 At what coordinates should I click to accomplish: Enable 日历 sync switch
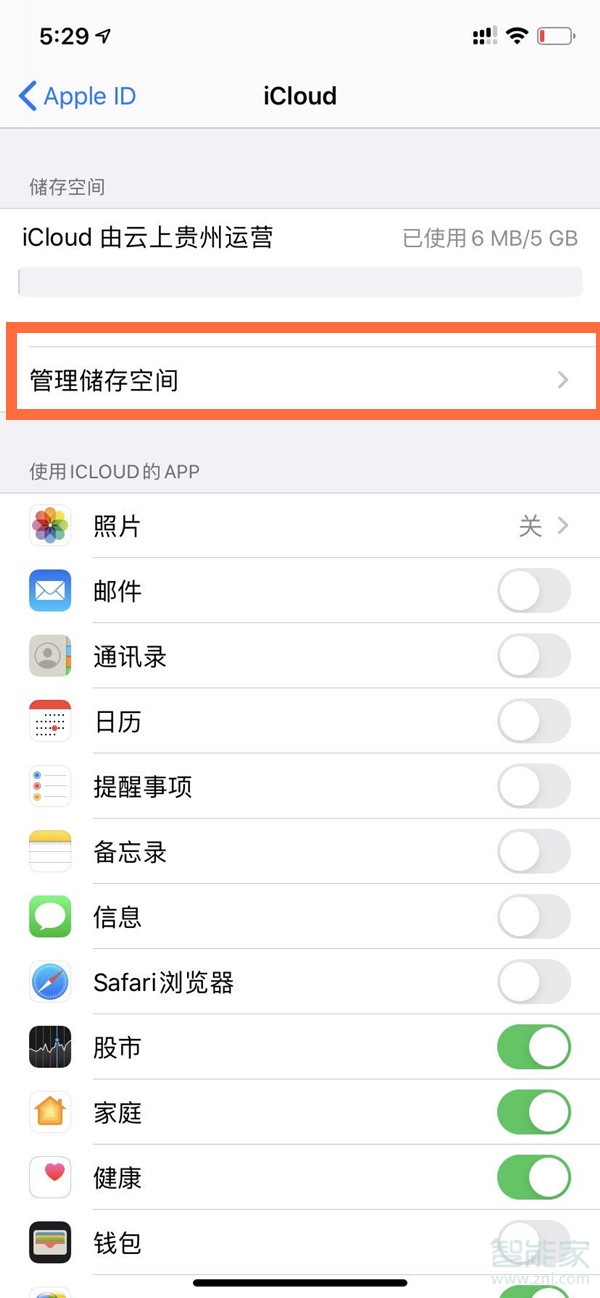click(534, 721)
